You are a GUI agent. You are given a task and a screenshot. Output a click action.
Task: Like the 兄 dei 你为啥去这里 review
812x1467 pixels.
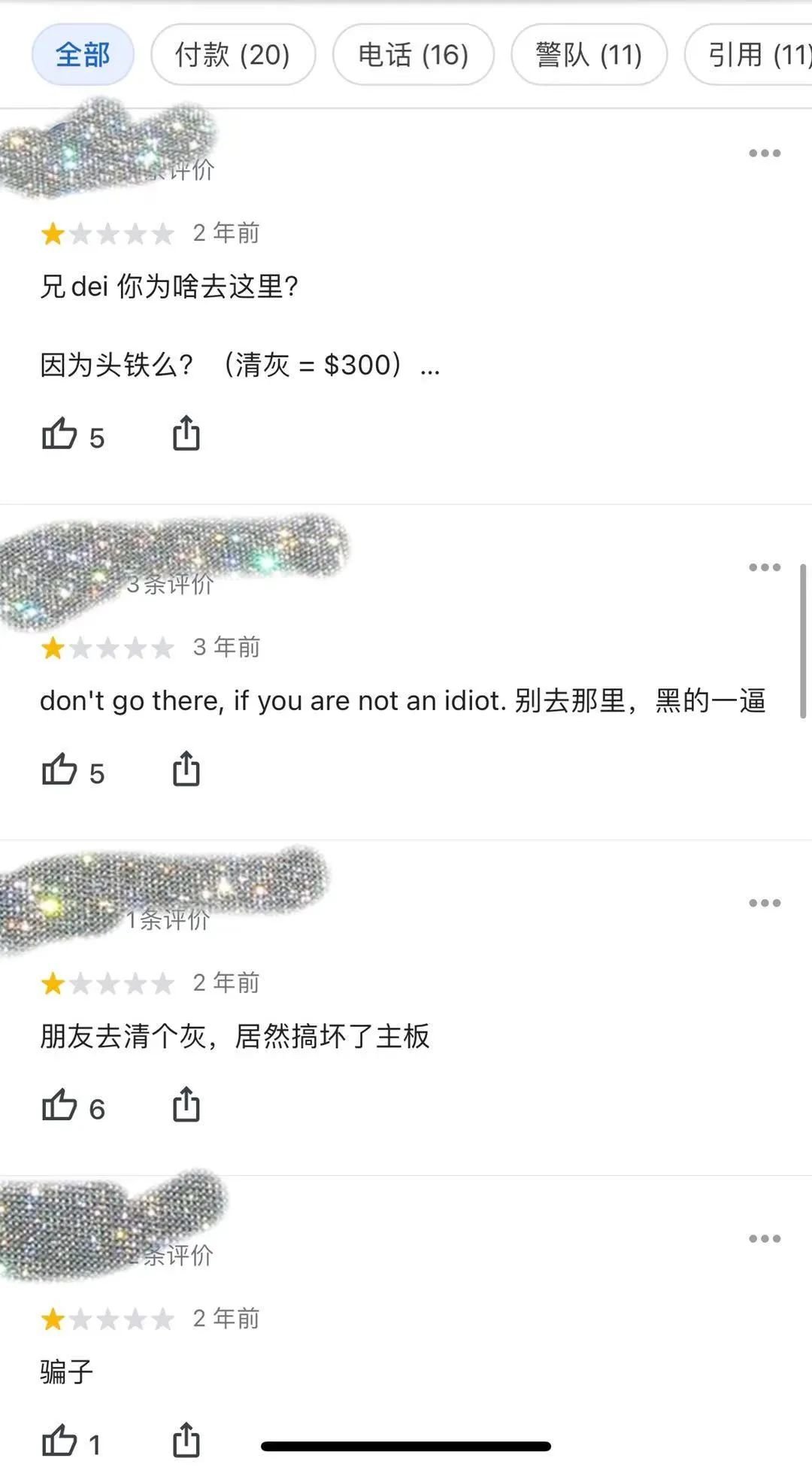pos(60,435)
